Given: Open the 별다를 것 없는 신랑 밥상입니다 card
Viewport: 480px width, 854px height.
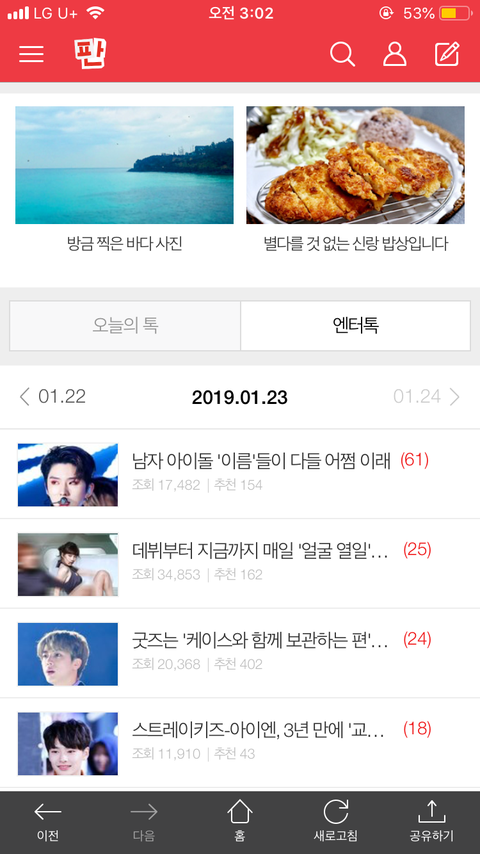Looking at the screenshot, I should 355,179.
